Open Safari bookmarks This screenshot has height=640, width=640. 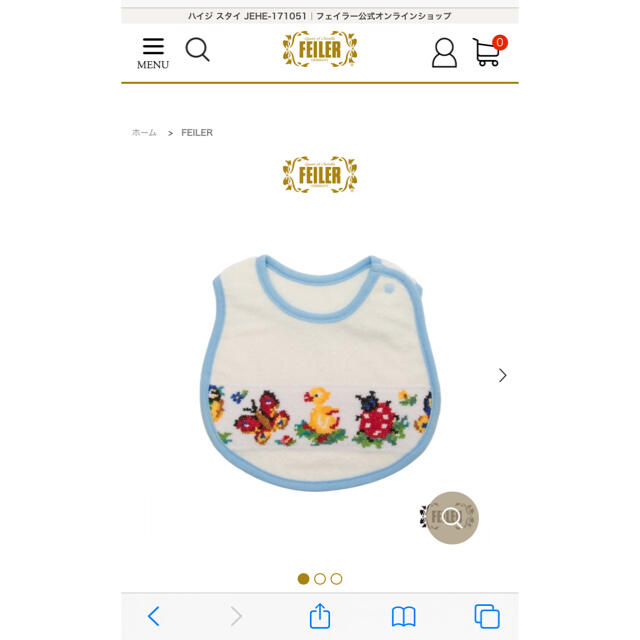403,616
